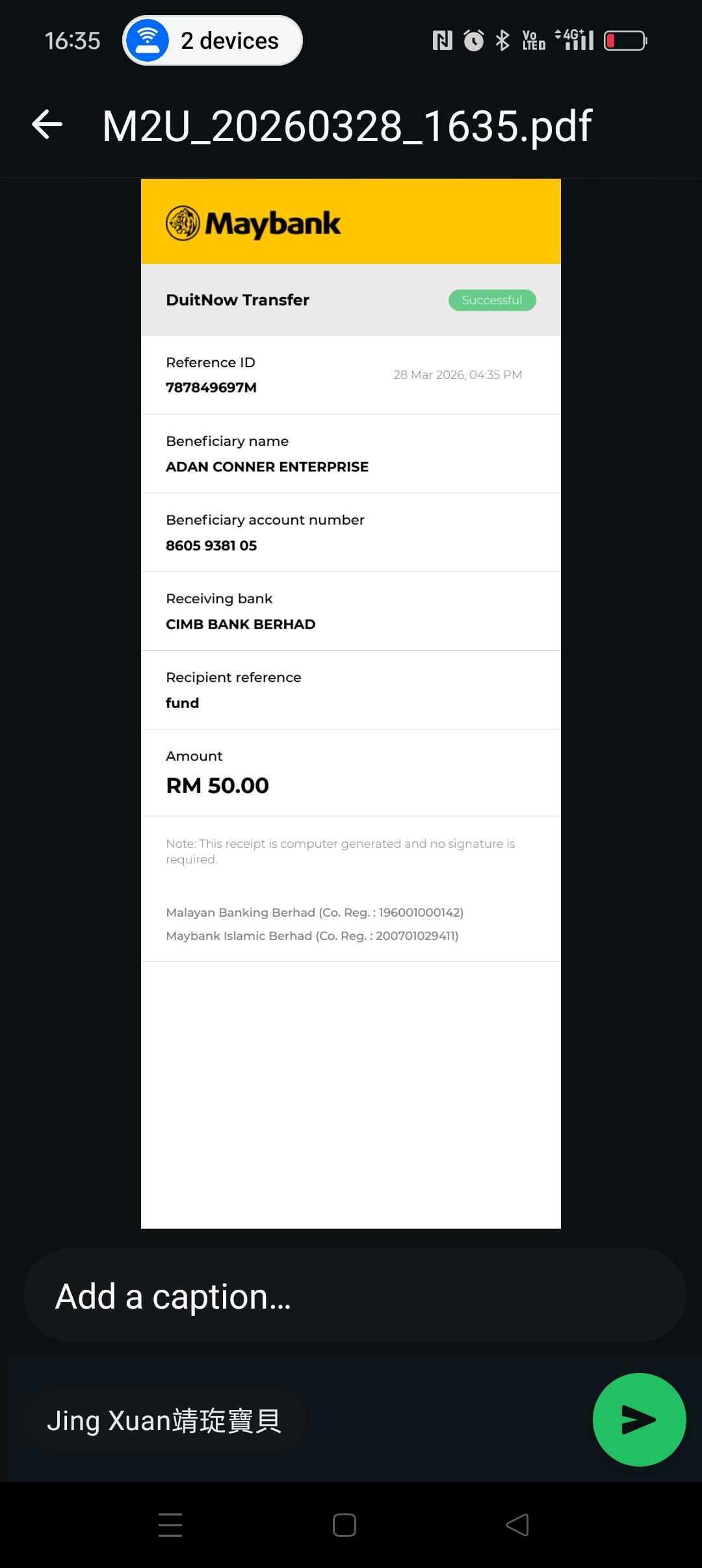The image size is (702, 1568).
Task: Go back from the PDF preview
Action: 47,125
